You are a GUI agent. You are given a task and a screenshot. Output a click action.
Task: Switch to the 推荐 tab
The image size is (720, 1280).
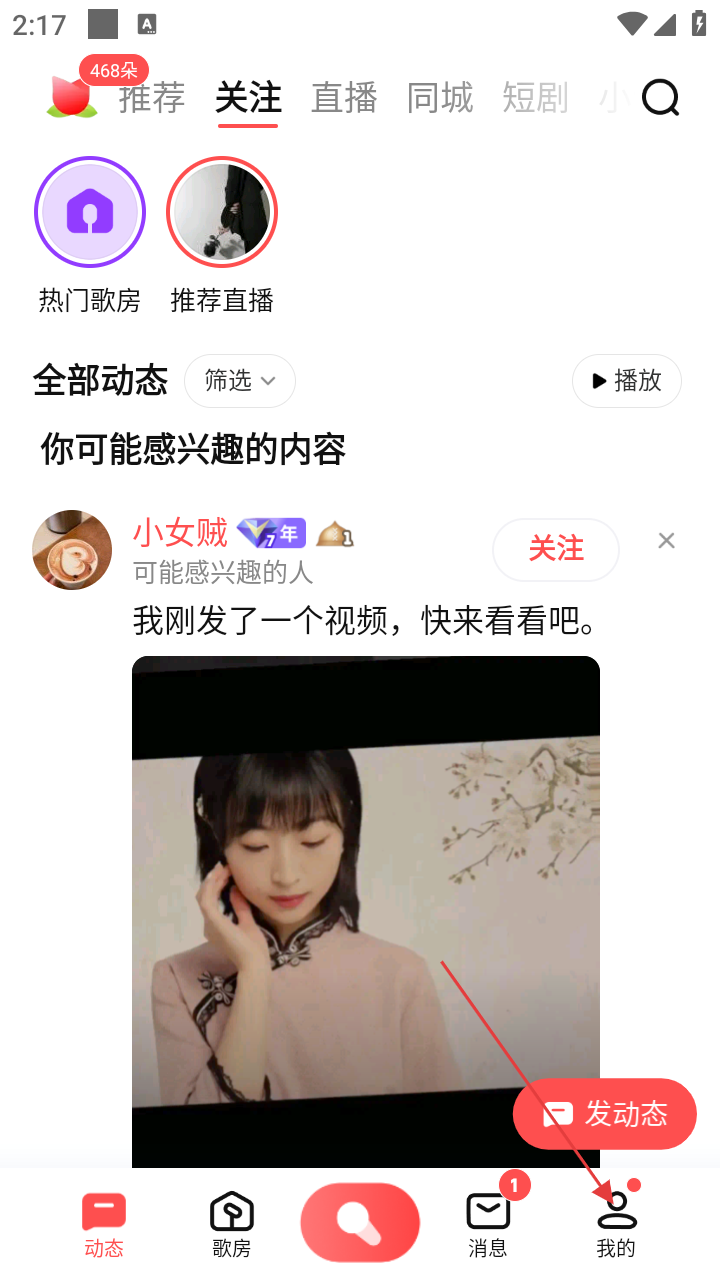[152, 98]
